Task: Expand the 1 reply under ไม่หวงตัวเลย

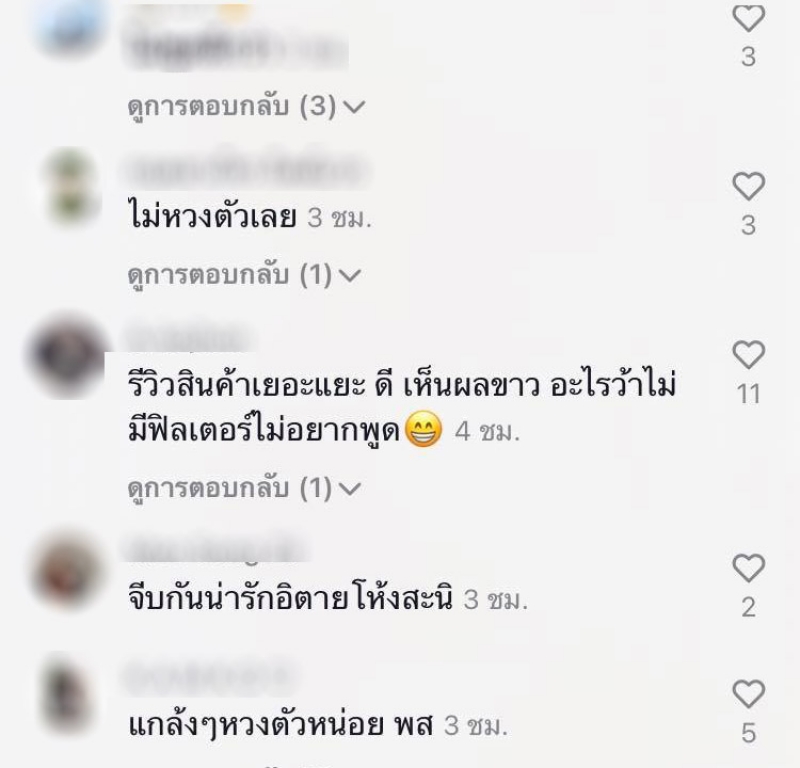Action: (x=247, y=274)
